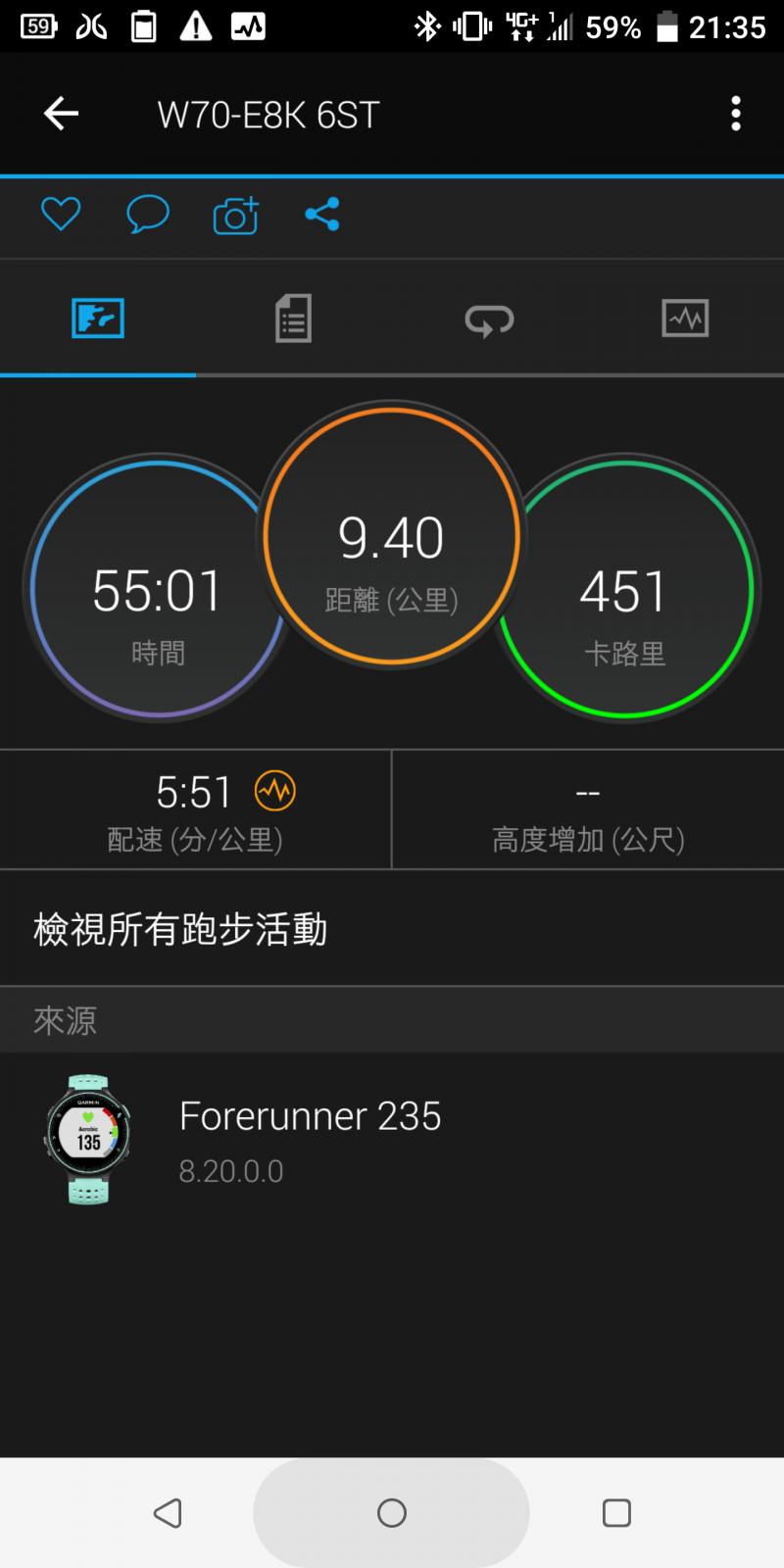Switch to the stats details tab

pyautogui.click(x=293, y=319)
